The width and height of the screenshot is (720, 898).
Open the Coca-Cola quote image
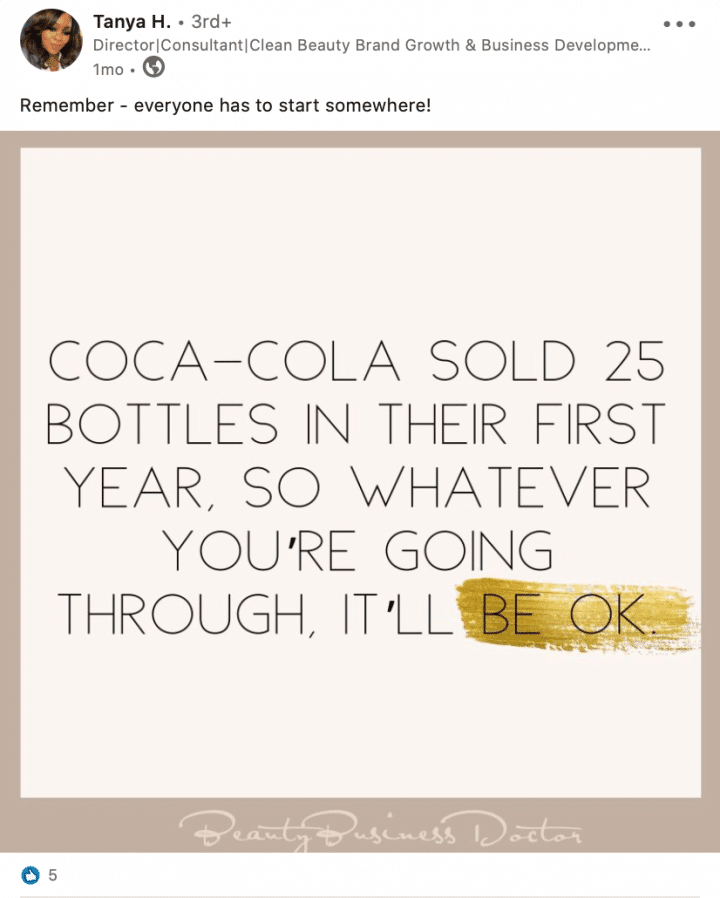[360, 490]
